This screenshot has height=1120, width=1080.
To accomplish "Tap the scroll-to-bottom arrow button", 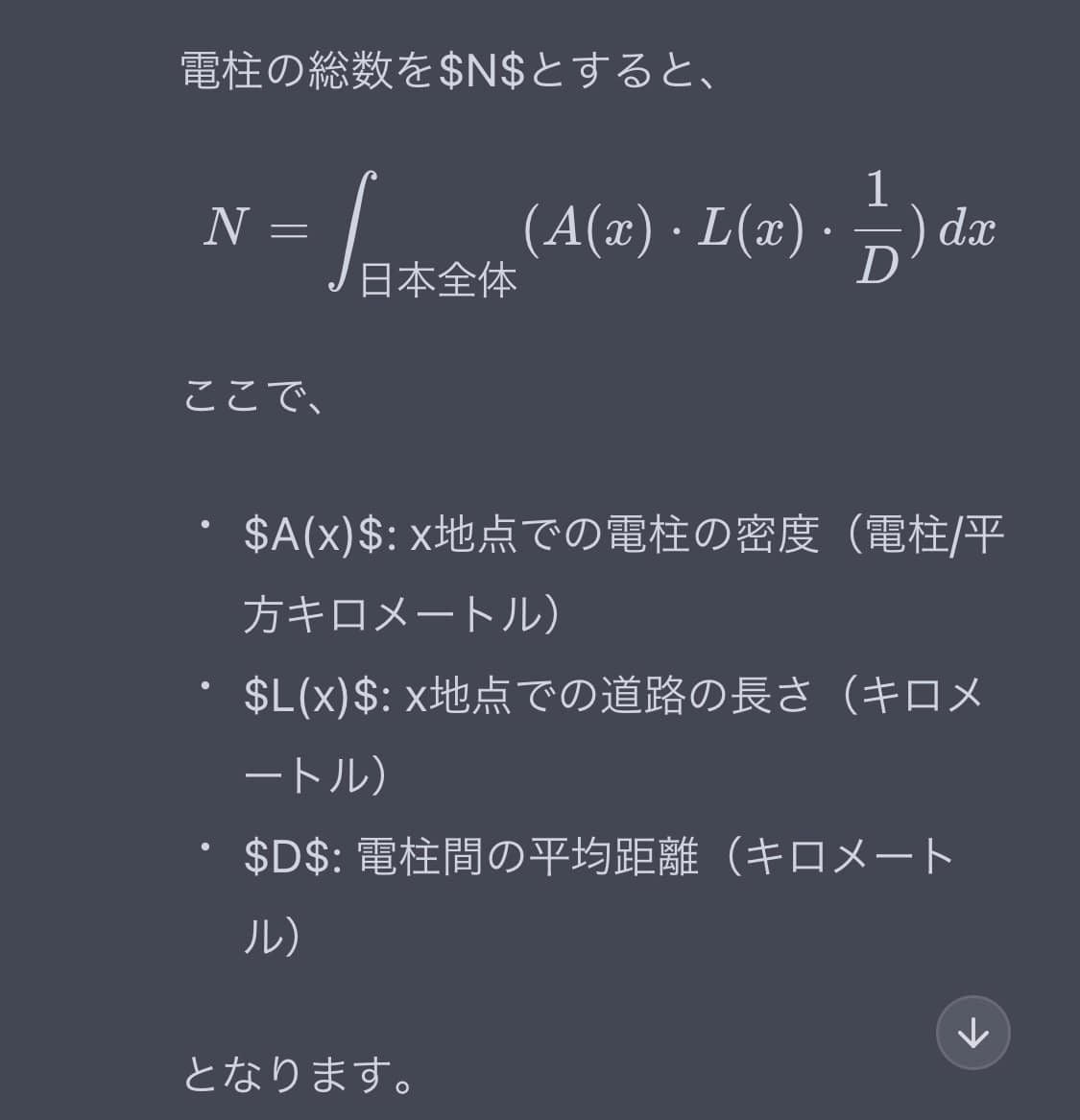I will 972,1034.
